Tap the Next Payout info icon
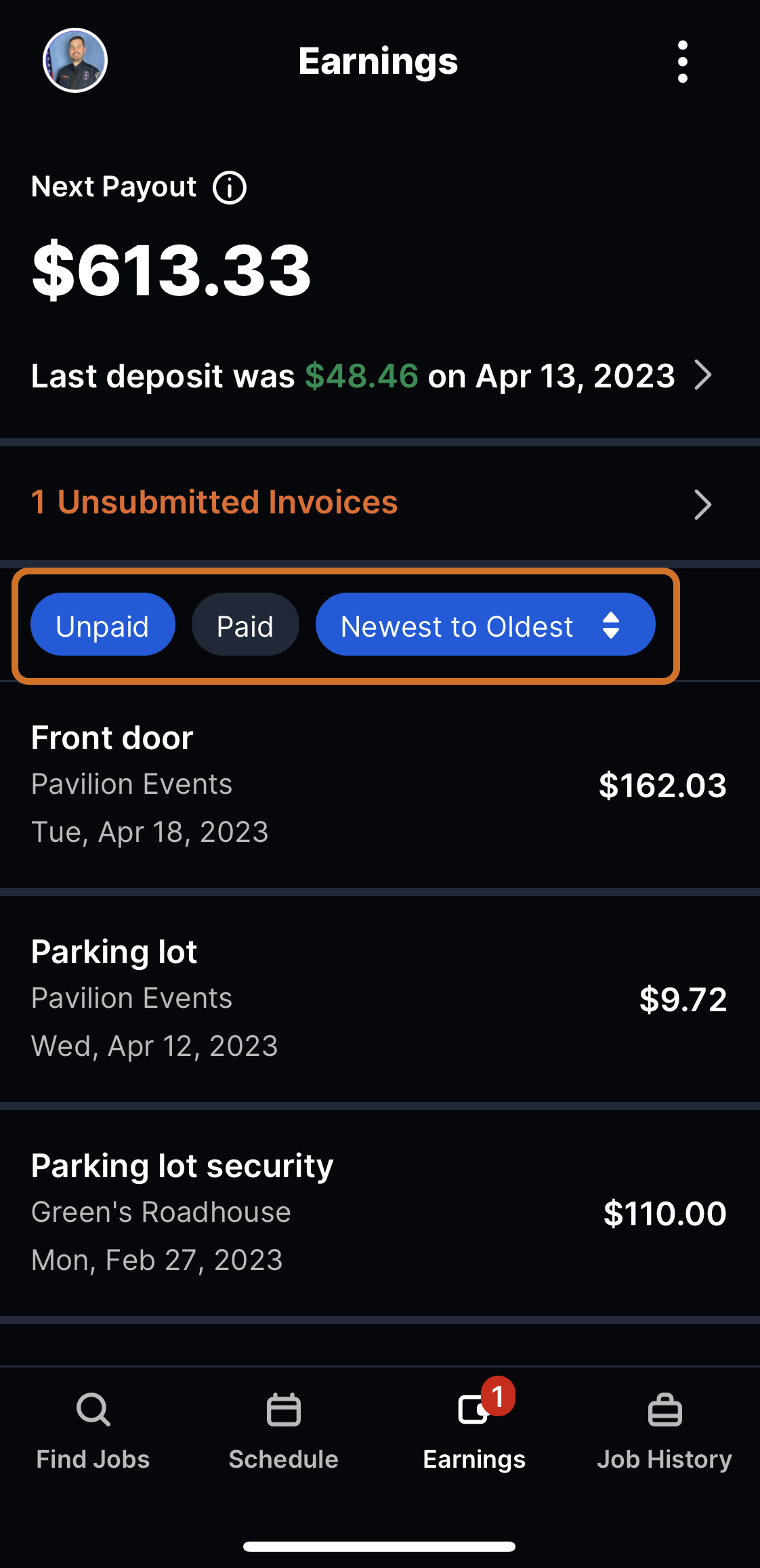 pyautogui.click(x=230, y=188)
